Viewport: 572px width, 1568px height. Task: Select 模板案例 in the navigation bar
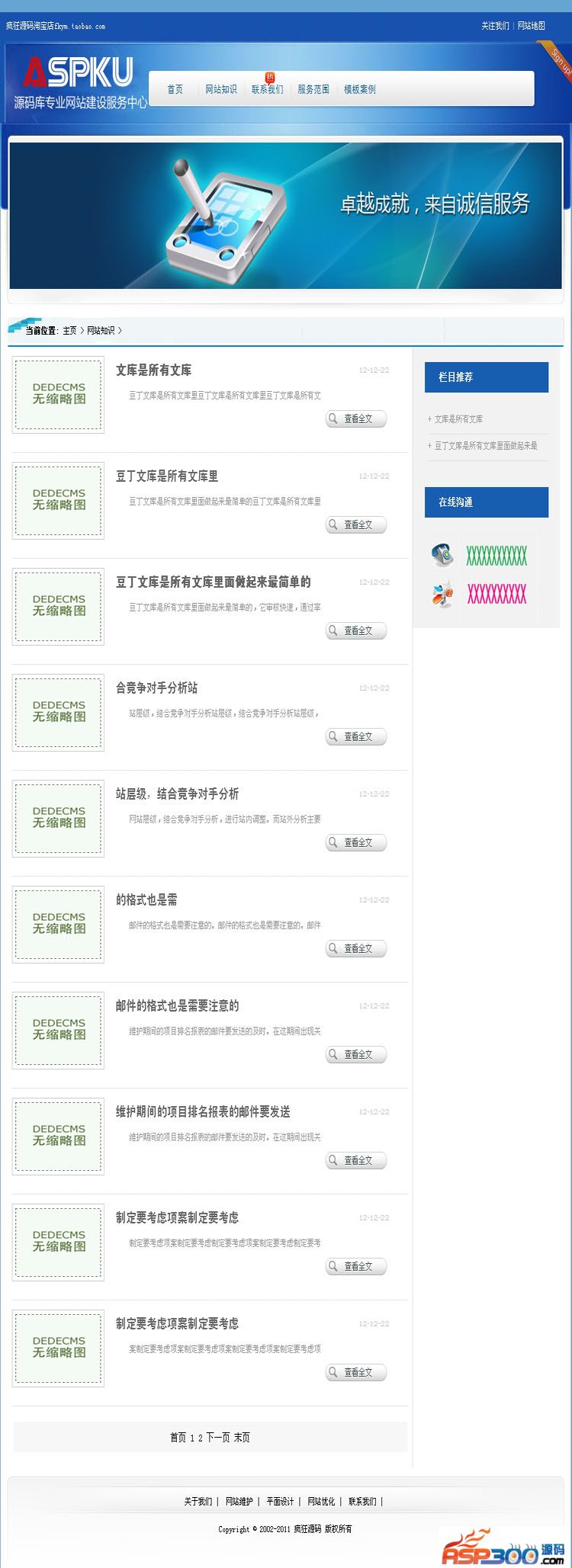pyautogui.click(x=360, y=90)
